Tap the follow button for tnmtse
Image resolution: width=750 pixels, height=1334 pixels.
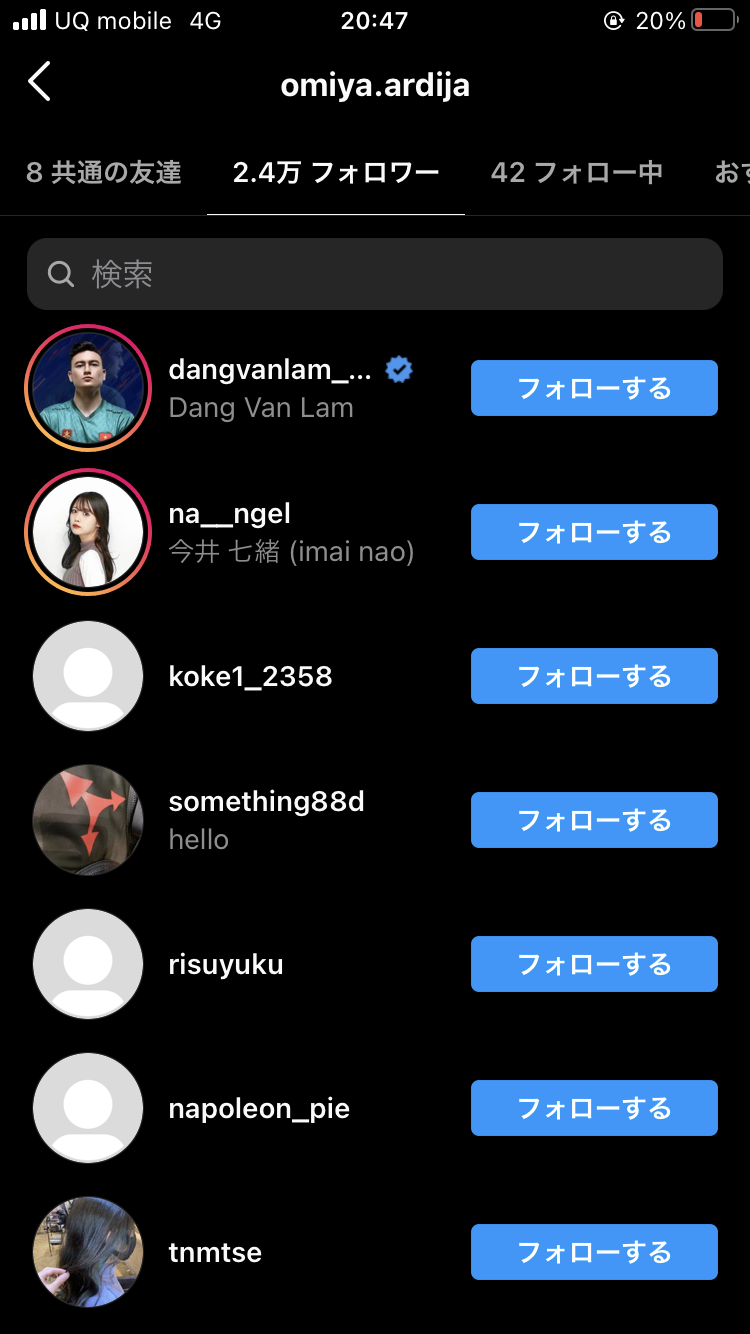(594, 1252)
